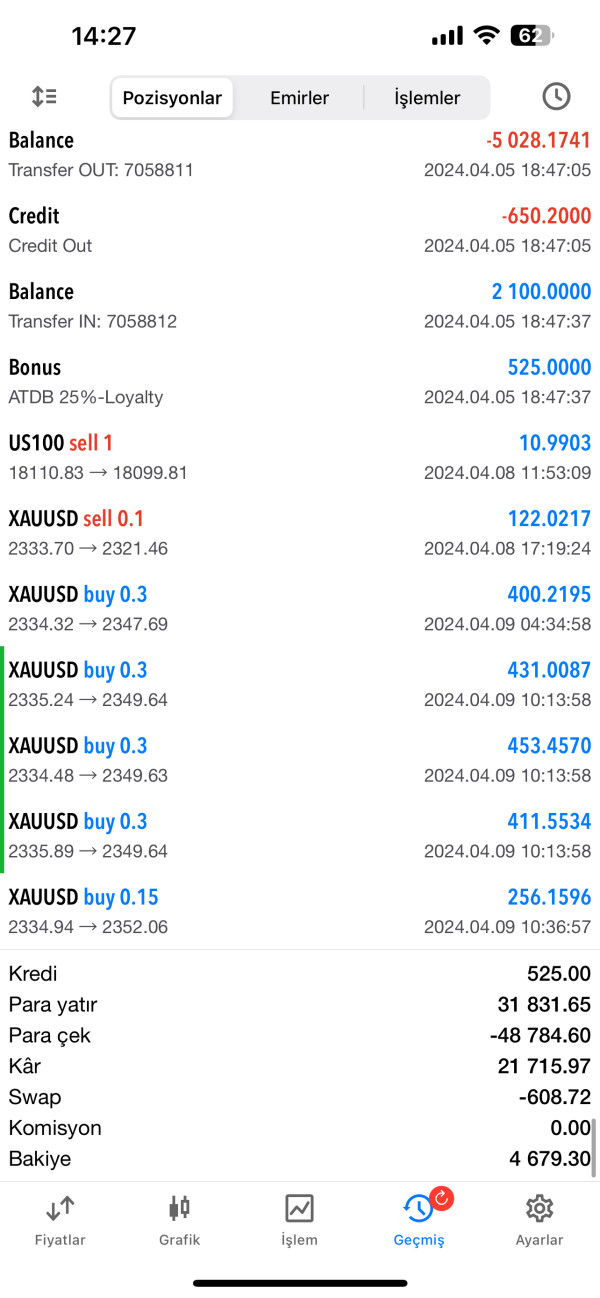Open XAUUSD buy 0.3 with profit 453.4570
Screen dimensions: 600x1298
click(300, 760)
